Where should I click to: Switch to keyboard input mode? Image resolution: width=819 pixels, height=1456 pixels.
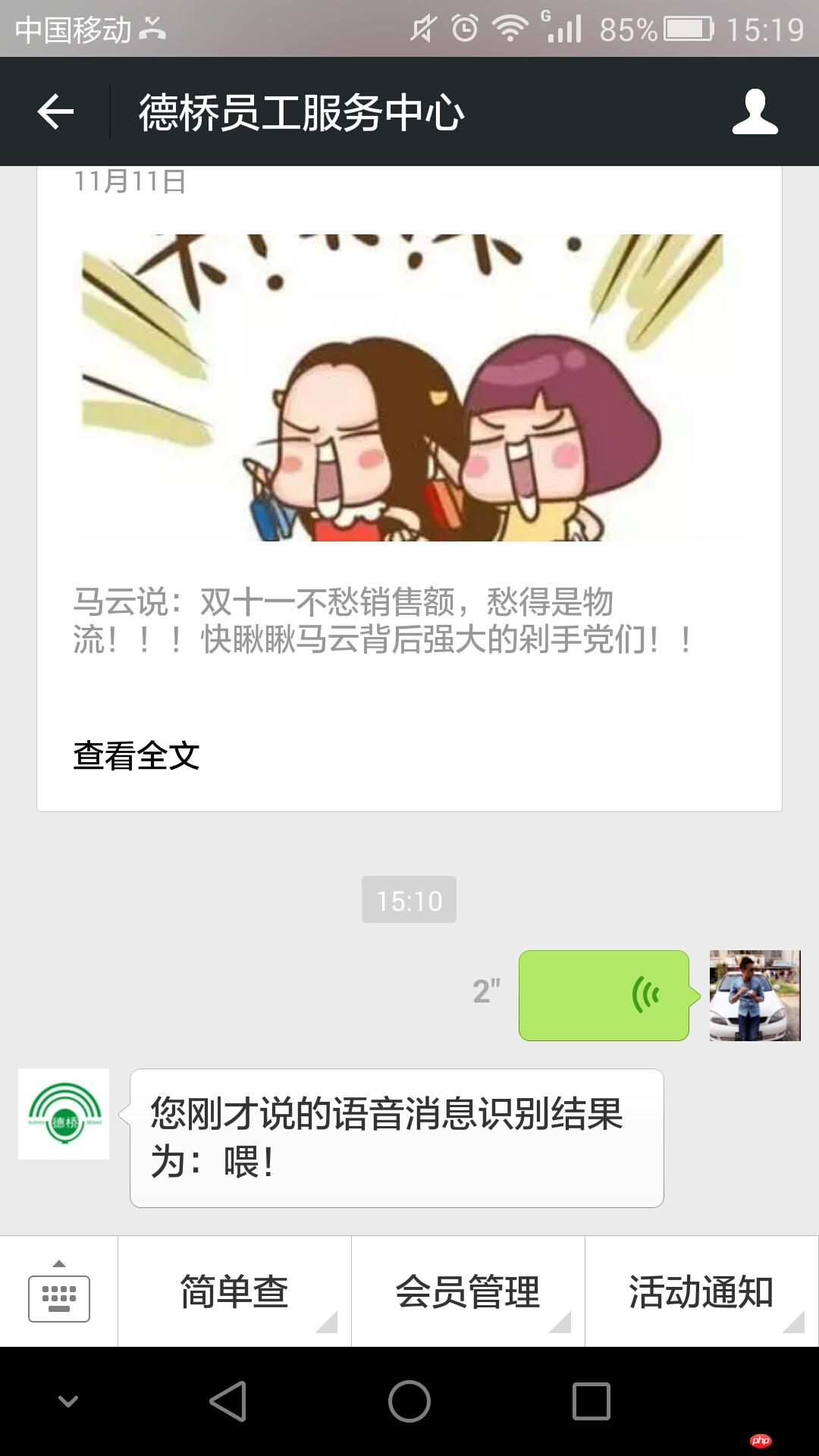tap(59, 1292)
